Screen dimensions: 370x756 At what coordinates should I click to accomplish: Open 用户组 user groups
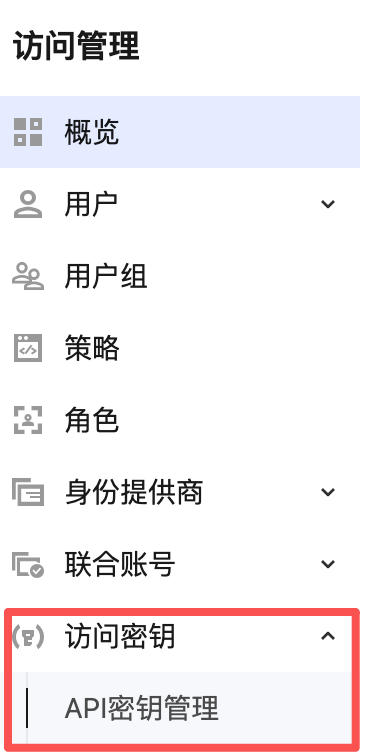coord(179,276)
